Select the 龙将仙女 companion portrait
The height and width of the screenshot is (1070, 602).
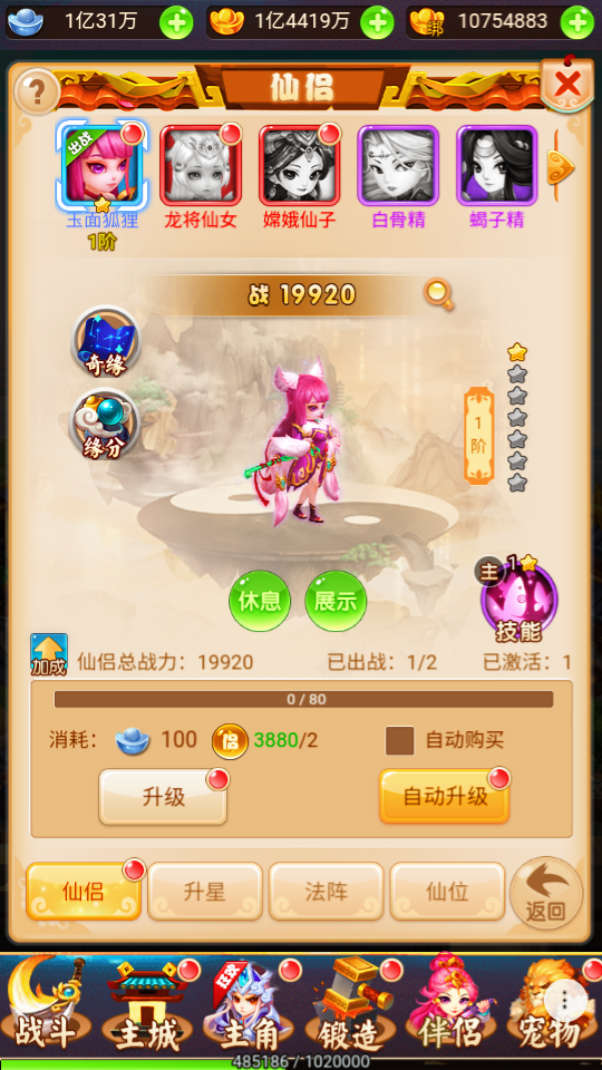pyautogui.click(x=200, y=166)
